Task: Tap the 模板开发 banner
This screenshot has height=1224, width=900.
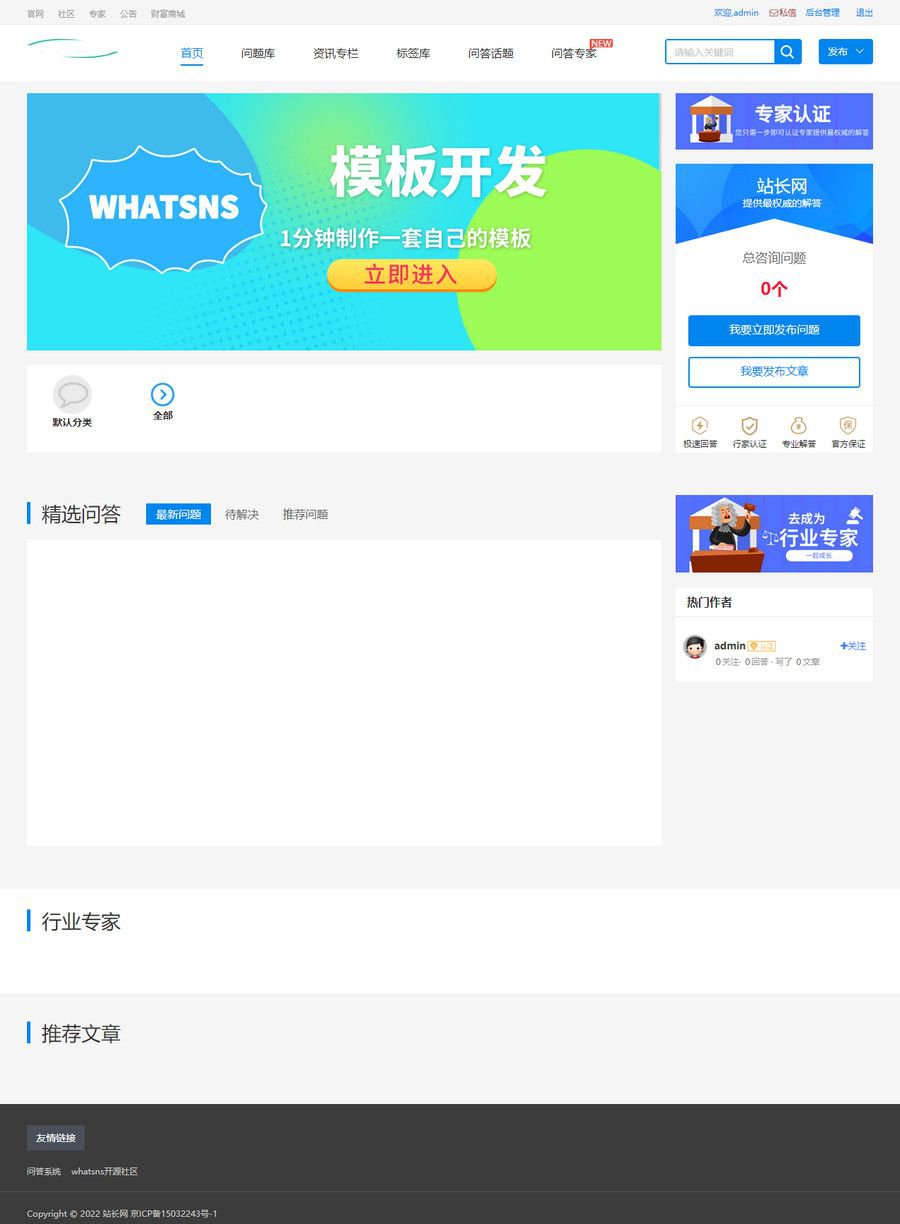Action: click(x=344, y=222)
